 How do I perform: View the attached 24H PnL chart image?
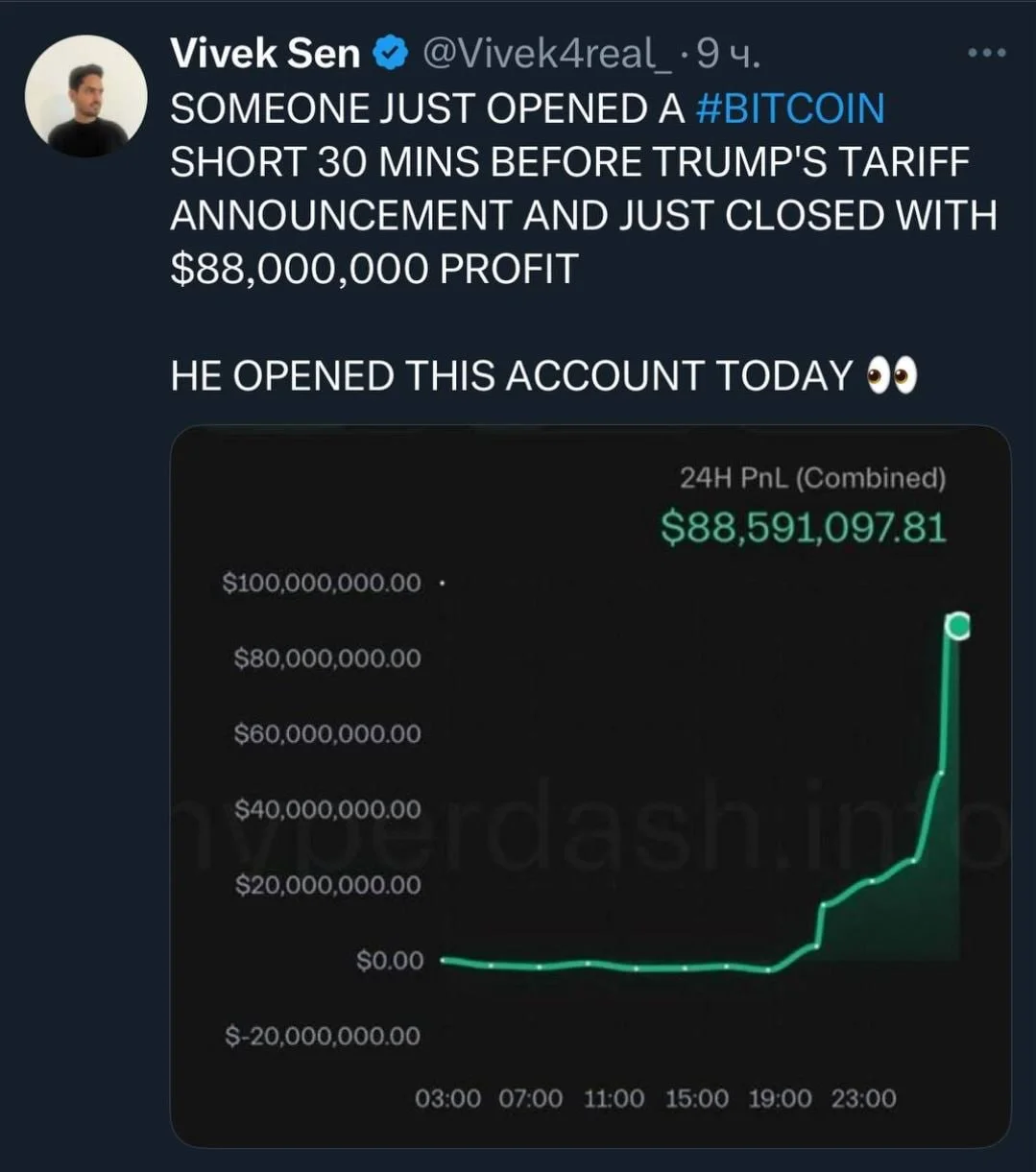tap(590, 785)
